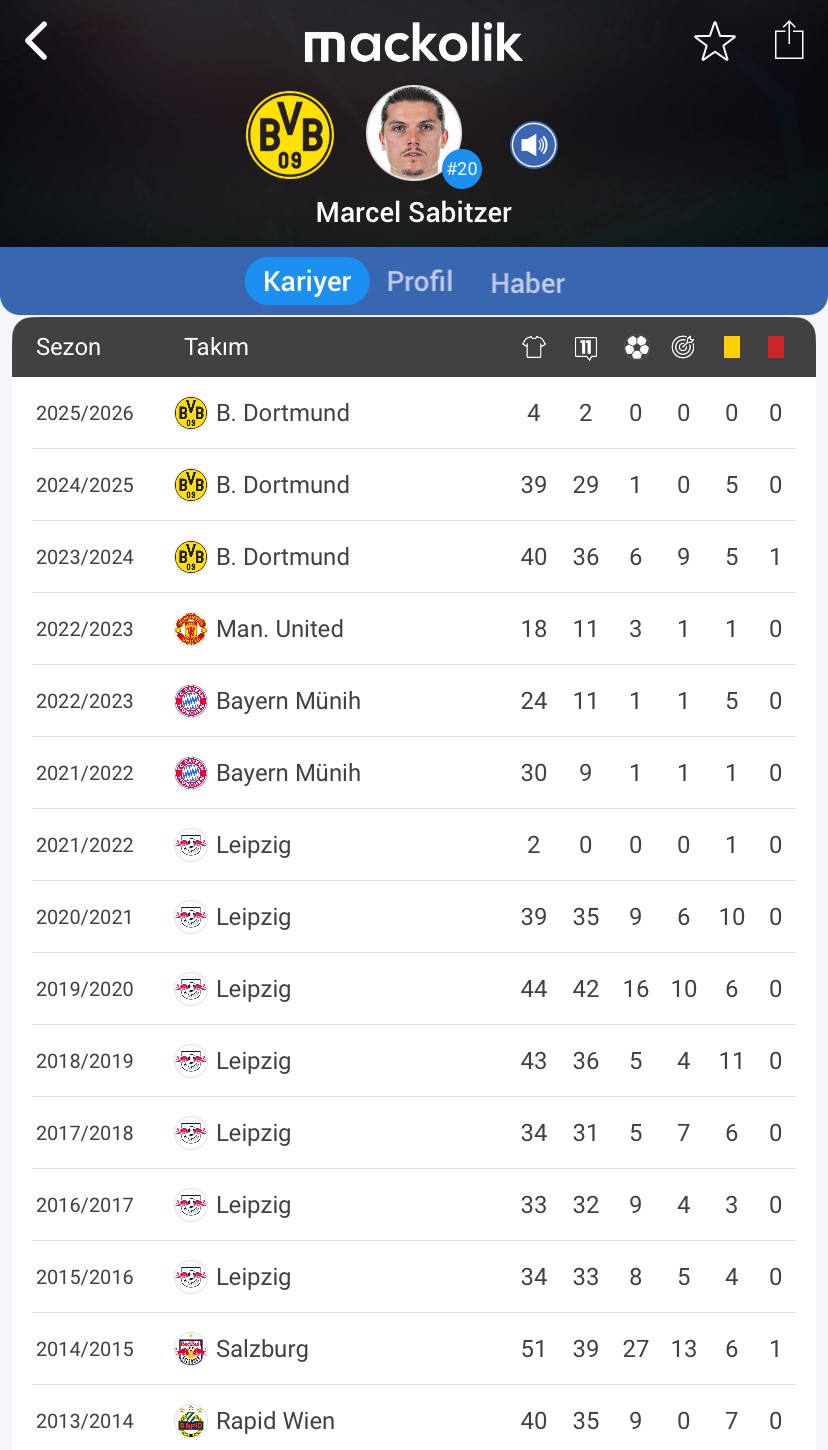Open the 2025/2026 B. Dortmund season row

(x=414, y=413)
